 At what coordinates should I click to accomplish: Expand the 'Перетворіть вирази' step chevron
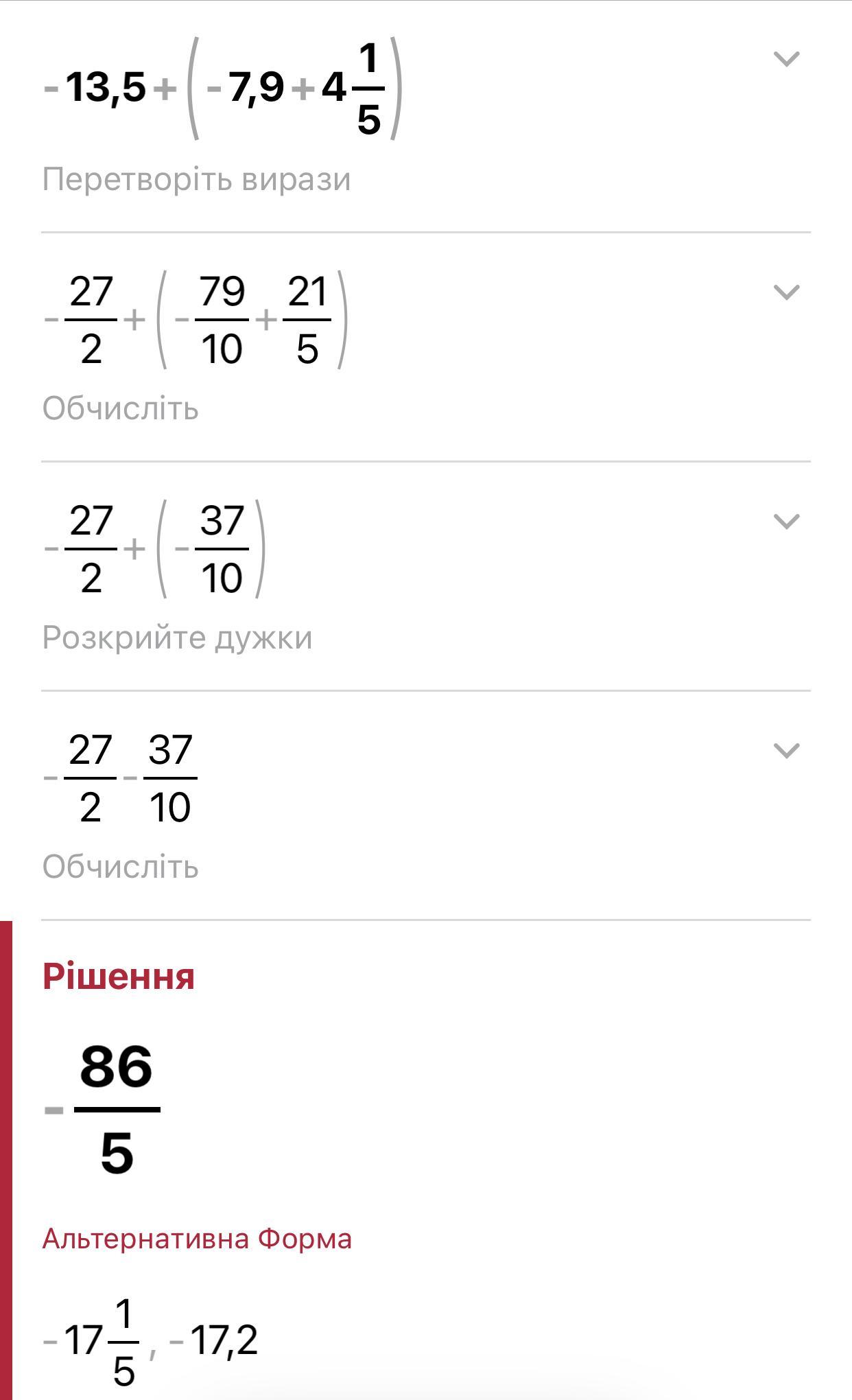click(786, 59)
